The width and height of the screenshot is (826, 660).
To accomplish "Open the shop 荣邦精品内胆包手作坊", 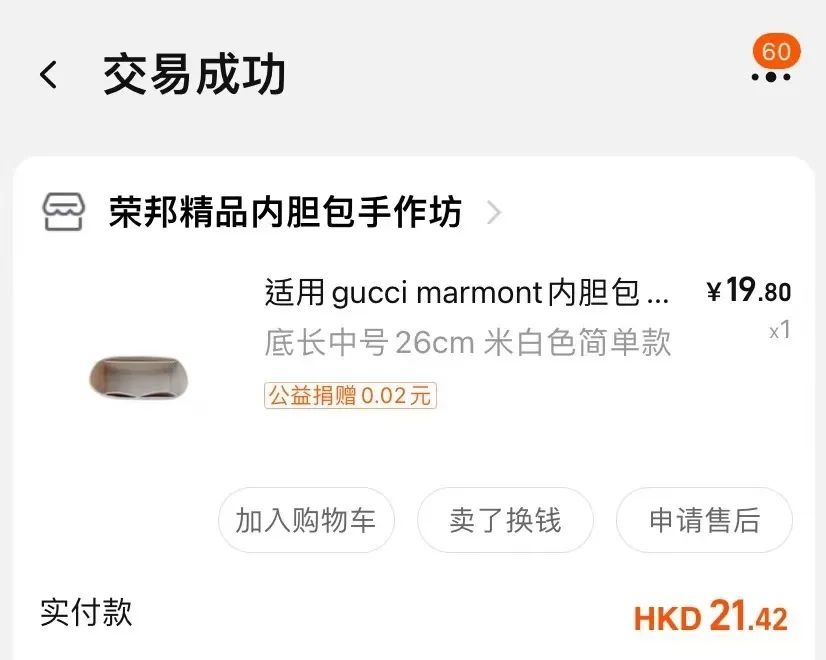I will coord(285,212).
